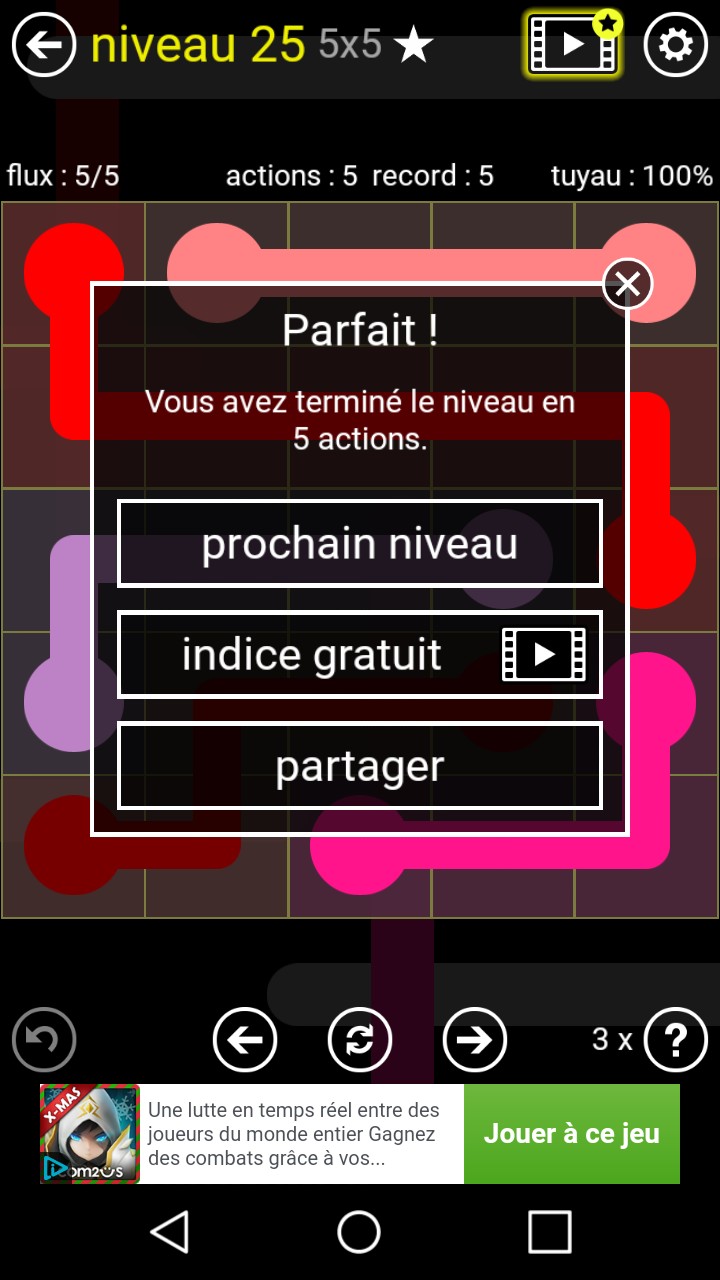Close the Parfait dialog
The width and height of the screenshot is (720, 1280).
click(x=627, y=285)
